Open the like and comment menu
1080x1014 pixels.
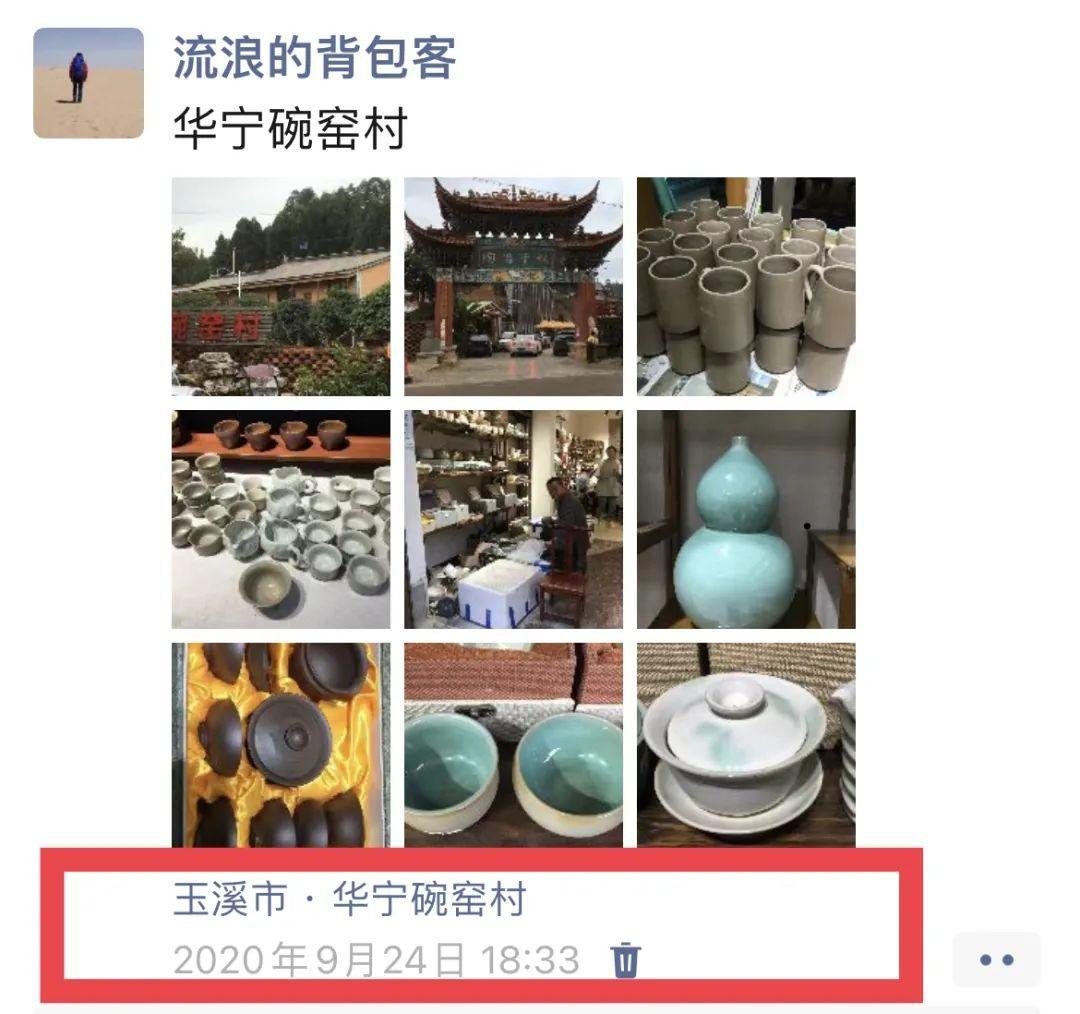tap(996, 960)
